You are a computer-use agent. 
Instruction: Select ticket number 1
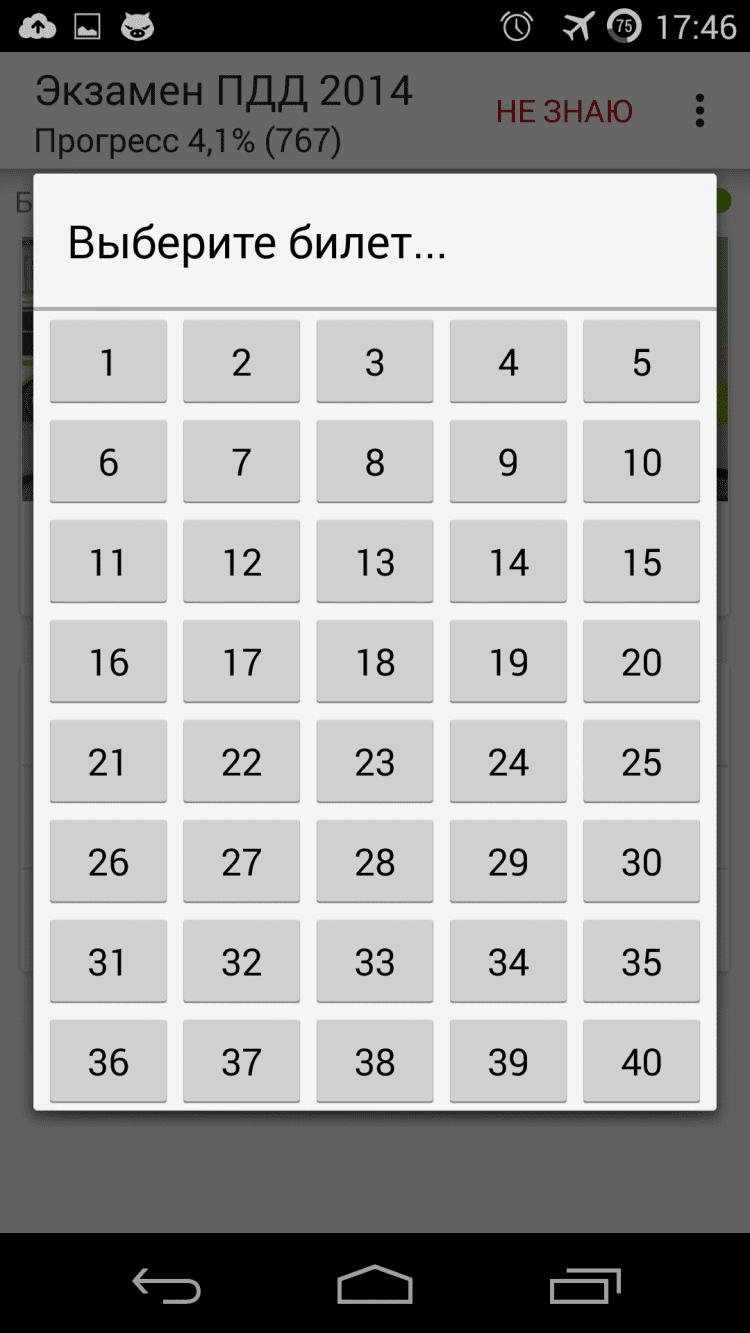[108, 361]
